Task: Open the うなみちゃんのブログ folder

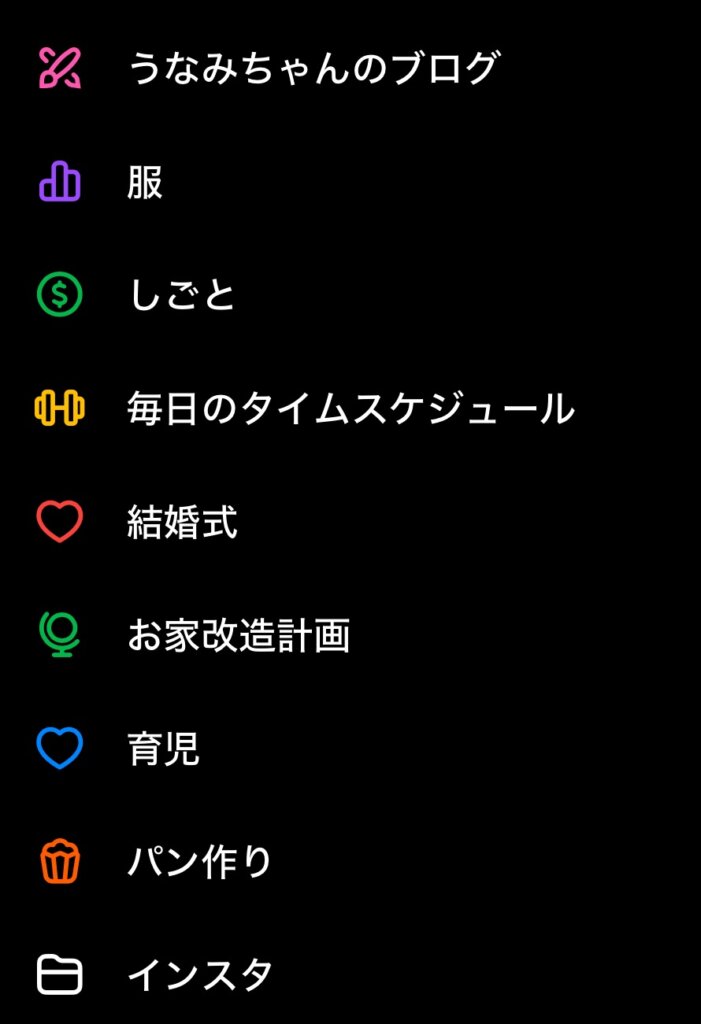Action: (x=312, y=69)
